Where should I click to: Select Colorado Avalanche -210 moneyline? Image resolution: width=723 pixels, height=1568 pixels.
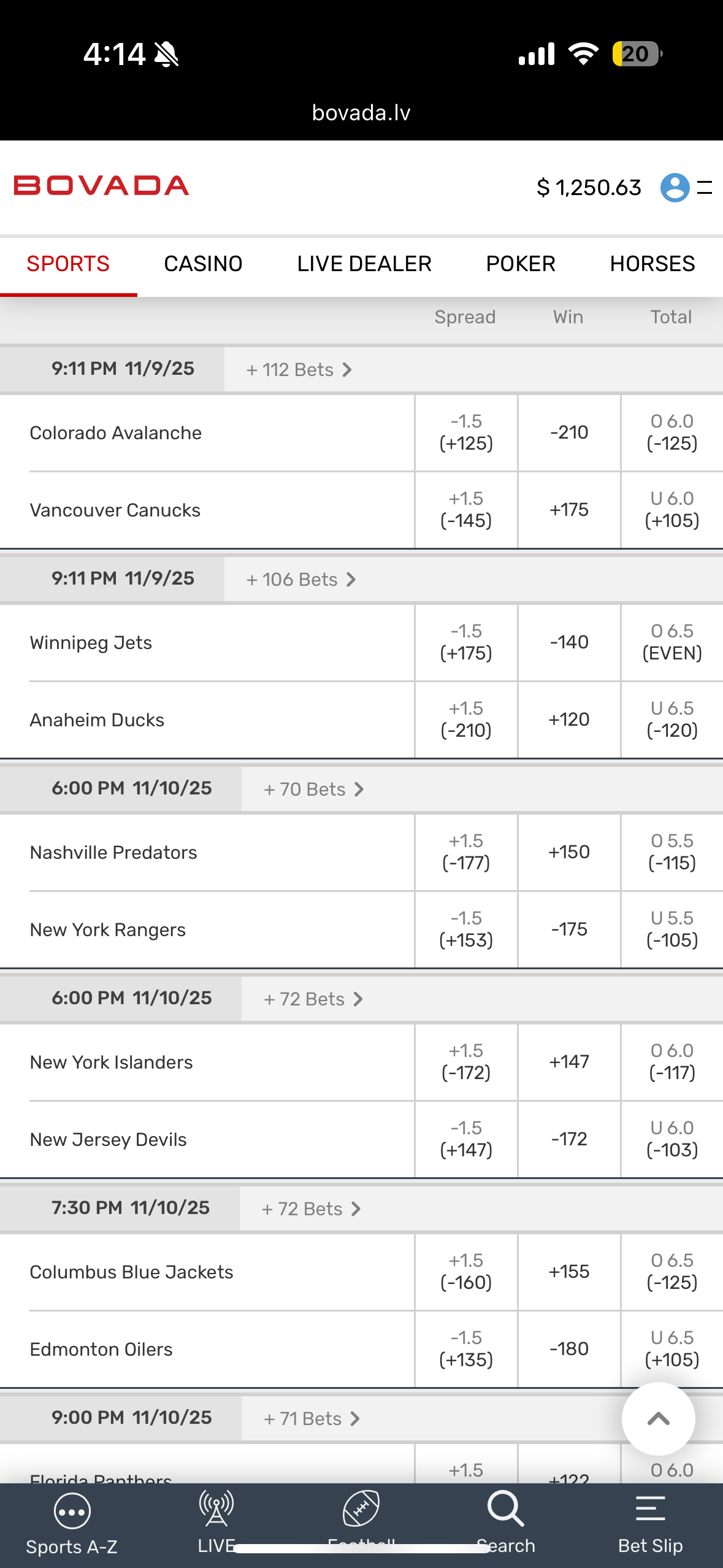tap(569, 432)
